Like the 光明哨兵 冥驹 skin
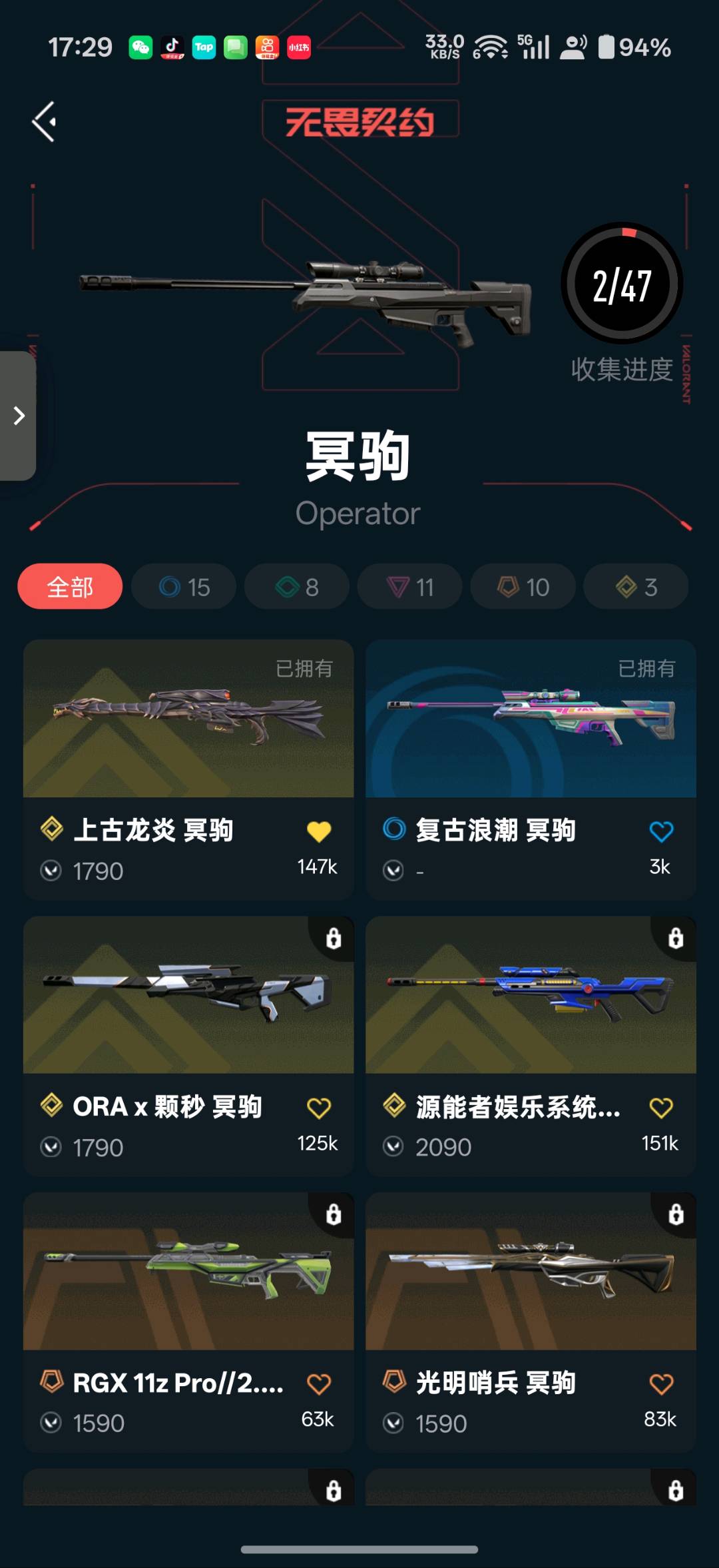 tap(661, 1384)
